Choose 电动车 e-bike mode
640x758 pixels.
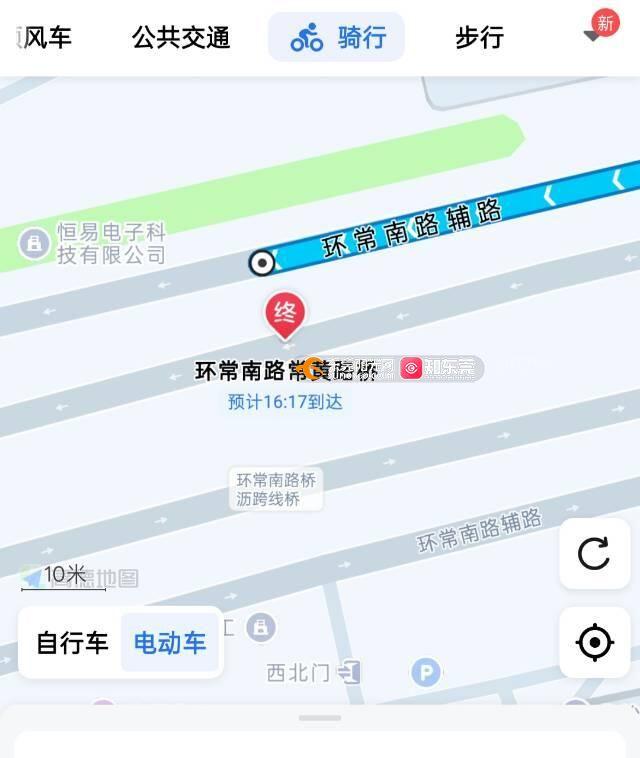pyautogui.click(x=170, y=643)
